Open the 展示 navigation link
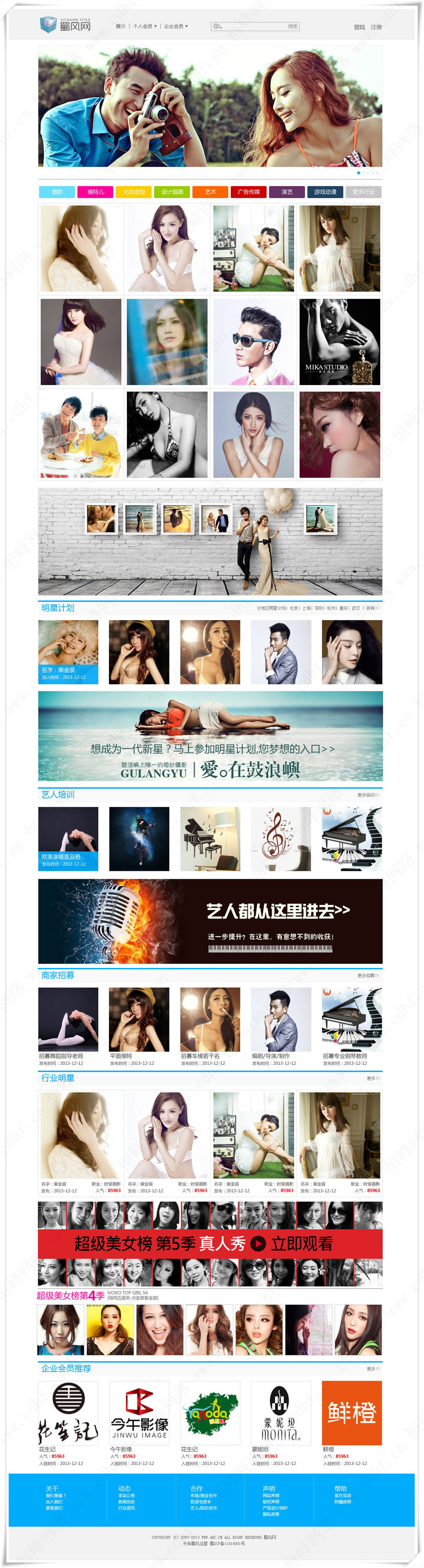 120,26
